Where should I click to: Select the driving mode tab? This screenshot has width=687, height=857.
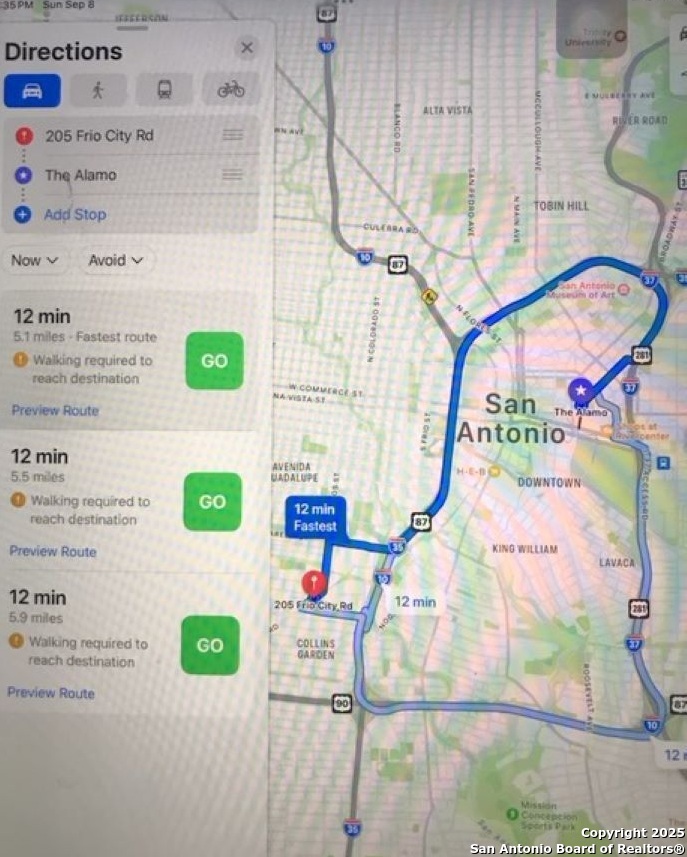click(x=32, y=90)
